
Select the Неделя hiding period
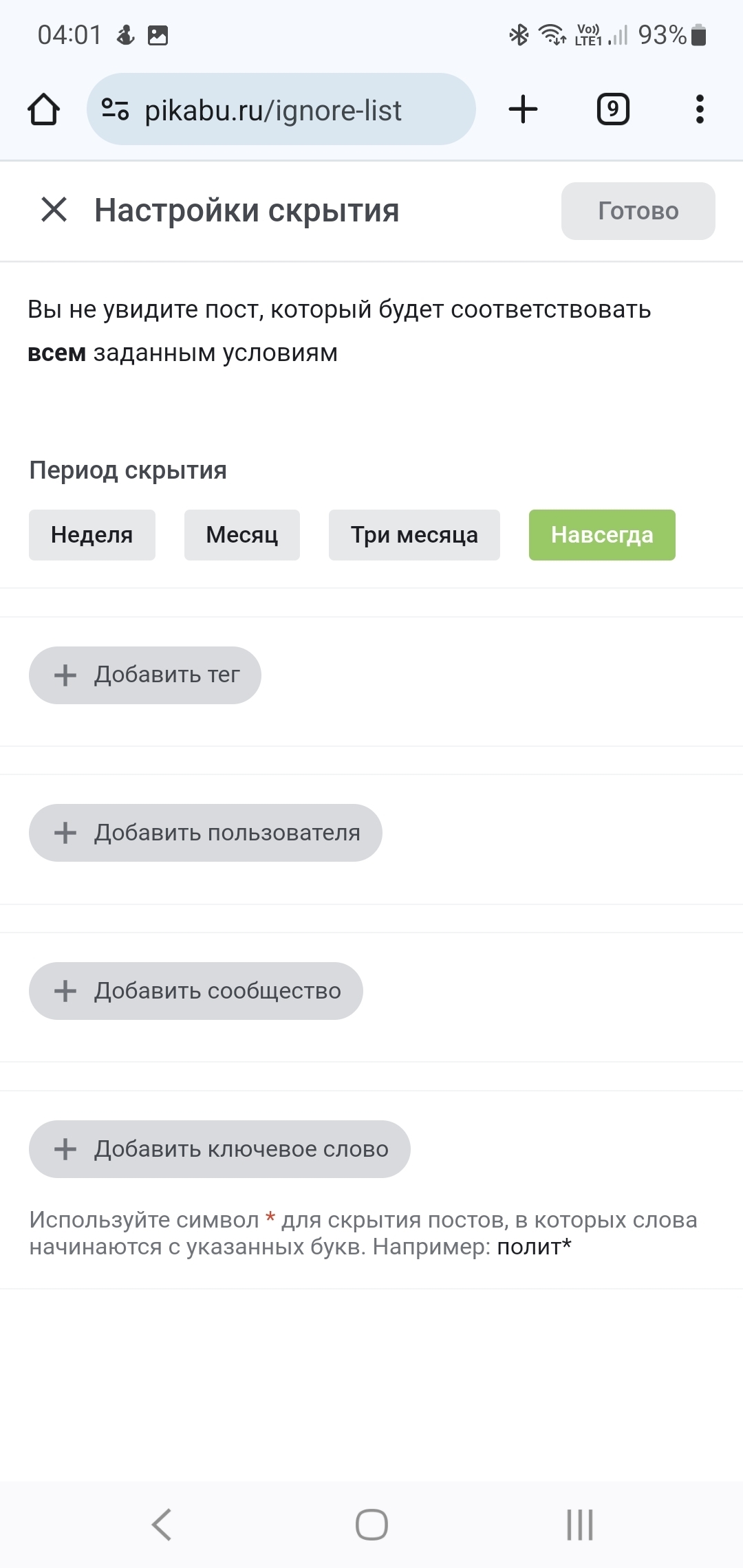pyautogui.click(x=92, y=535)
